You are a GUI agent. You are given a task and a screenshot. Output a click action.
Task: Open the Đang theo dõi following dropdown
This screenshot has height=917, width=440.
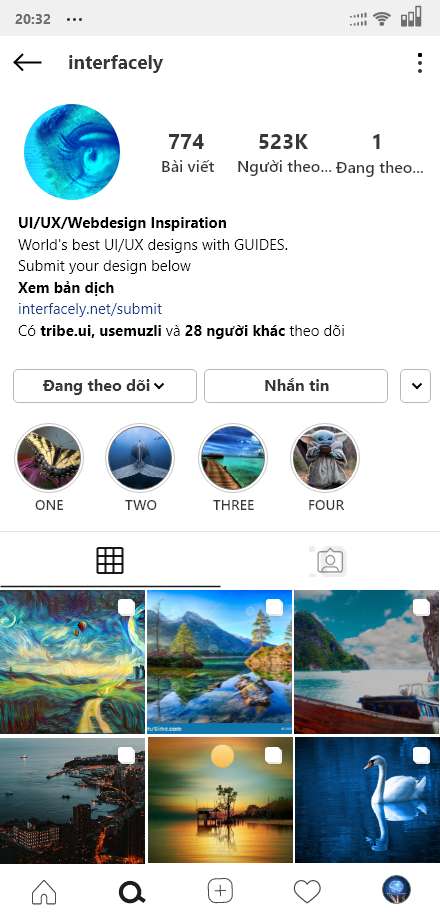coord(105,386)
